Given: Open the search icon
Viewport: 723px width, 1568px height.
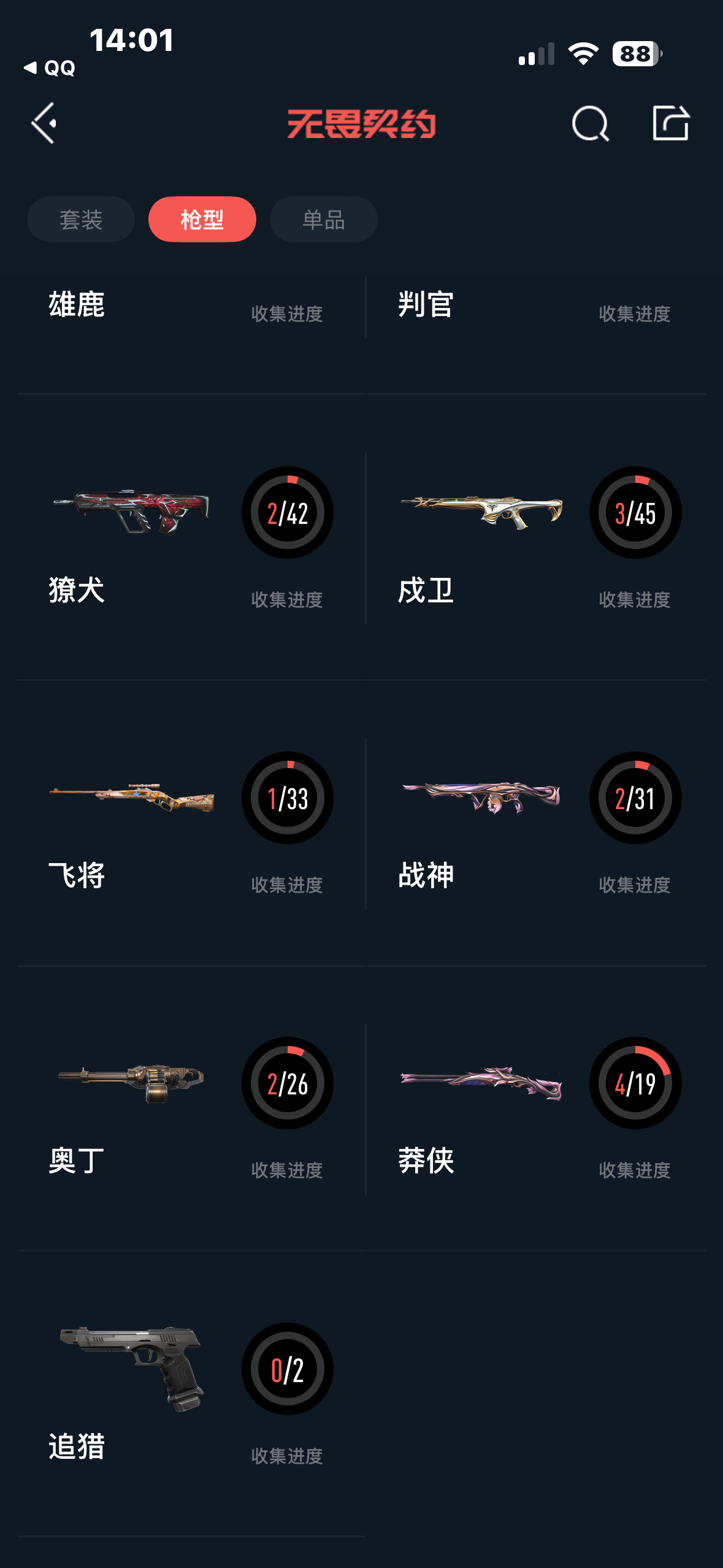Looking at the screenshot, I should pos(590,123).
